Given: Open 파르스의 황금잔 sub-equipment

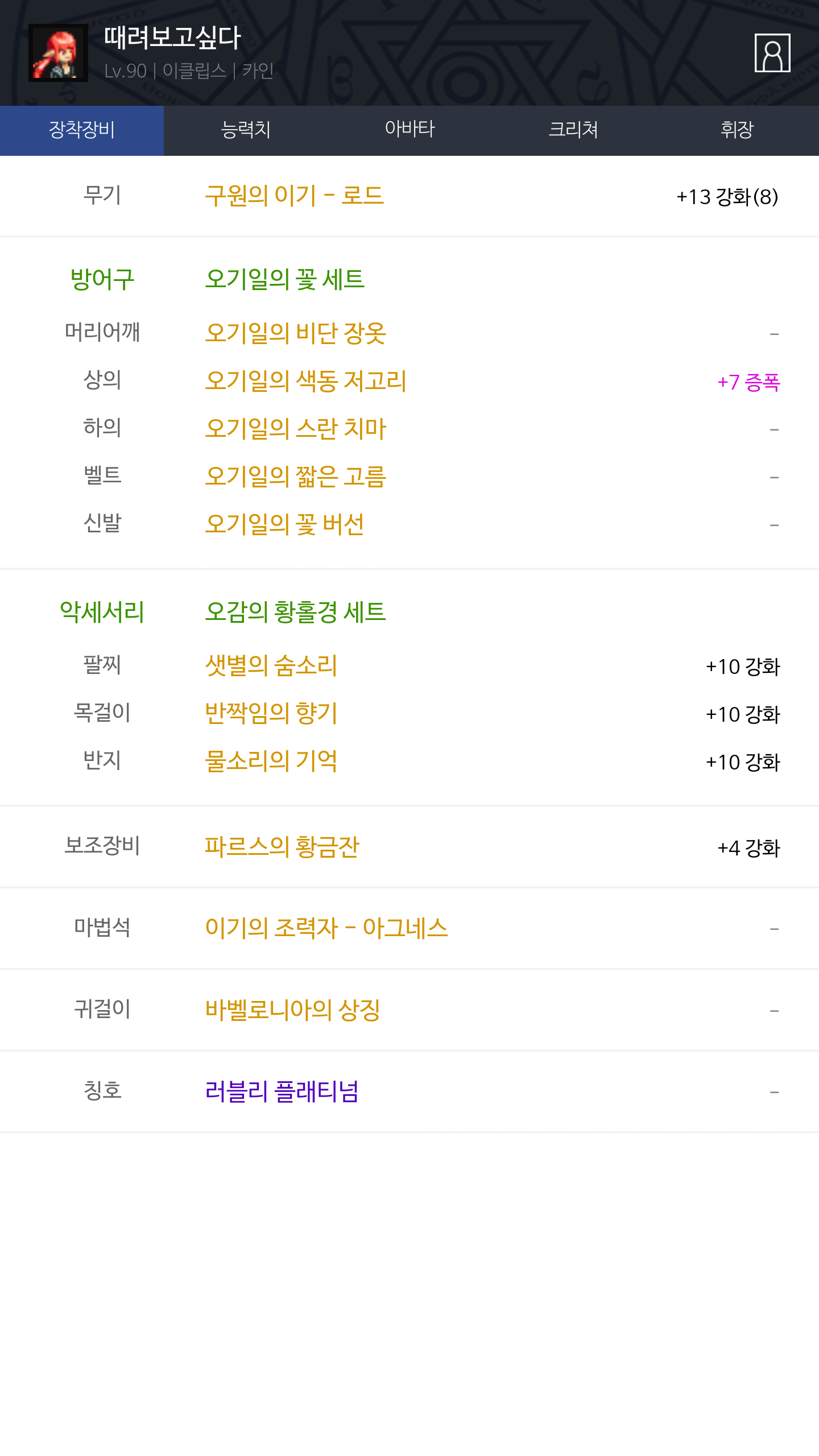Looking at the screenshot, I should pos(282,847).
